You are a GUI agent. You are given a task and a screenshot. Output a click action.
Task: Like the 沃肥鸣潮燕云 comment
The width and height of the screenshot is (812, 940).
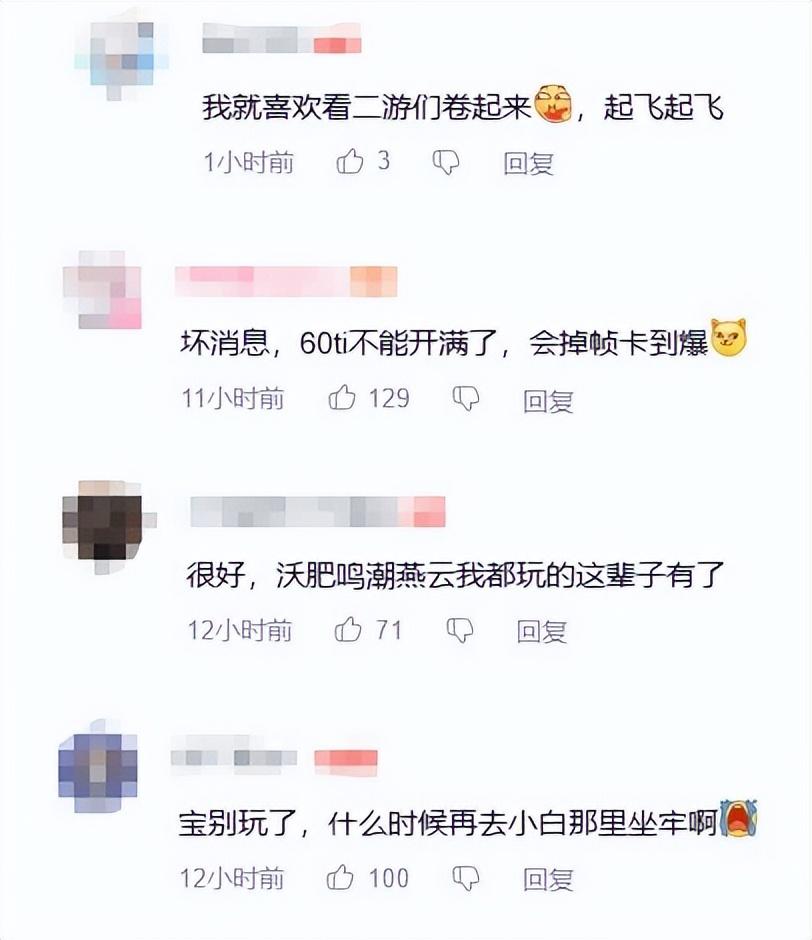(x=348, y=630)
